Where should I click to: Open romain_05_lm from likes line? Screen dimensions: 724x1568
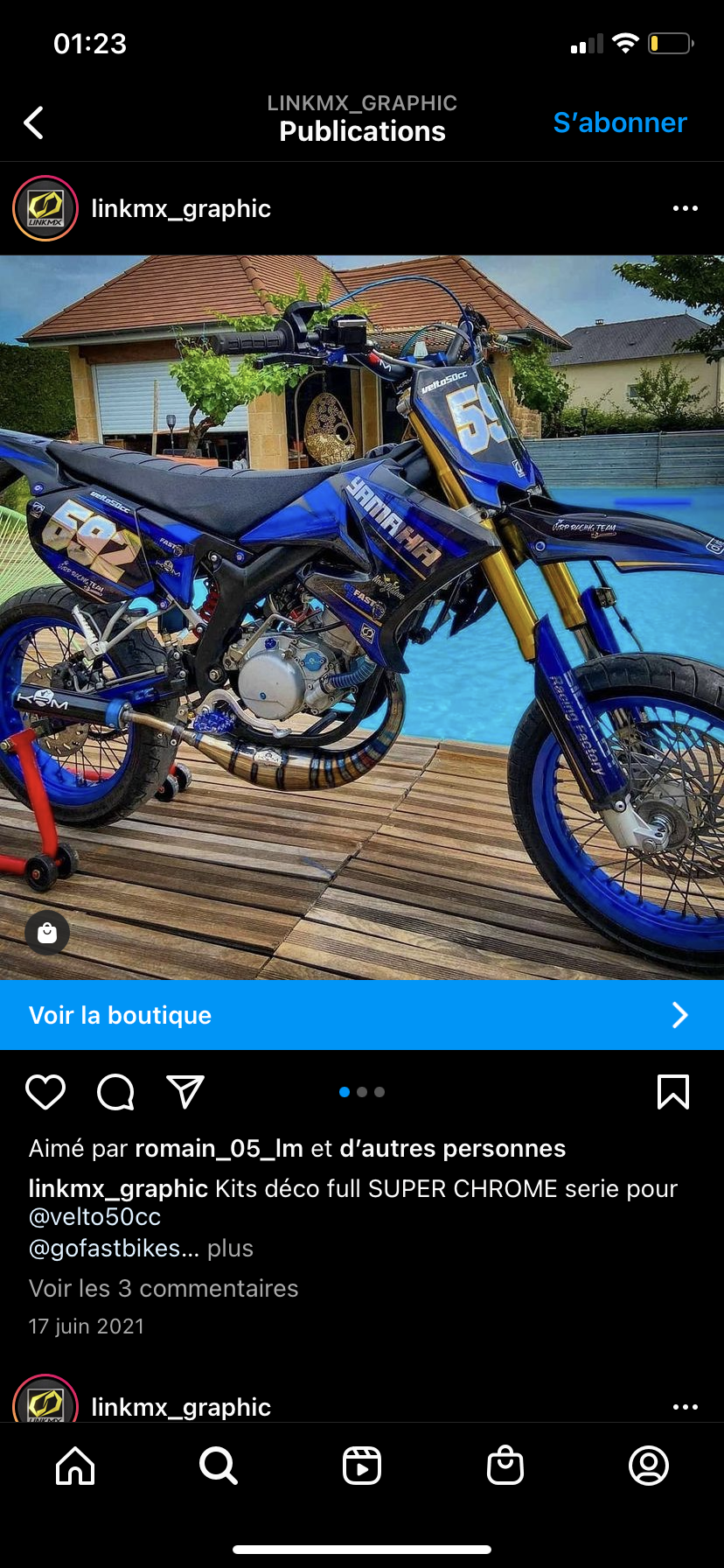(219, 1149)
